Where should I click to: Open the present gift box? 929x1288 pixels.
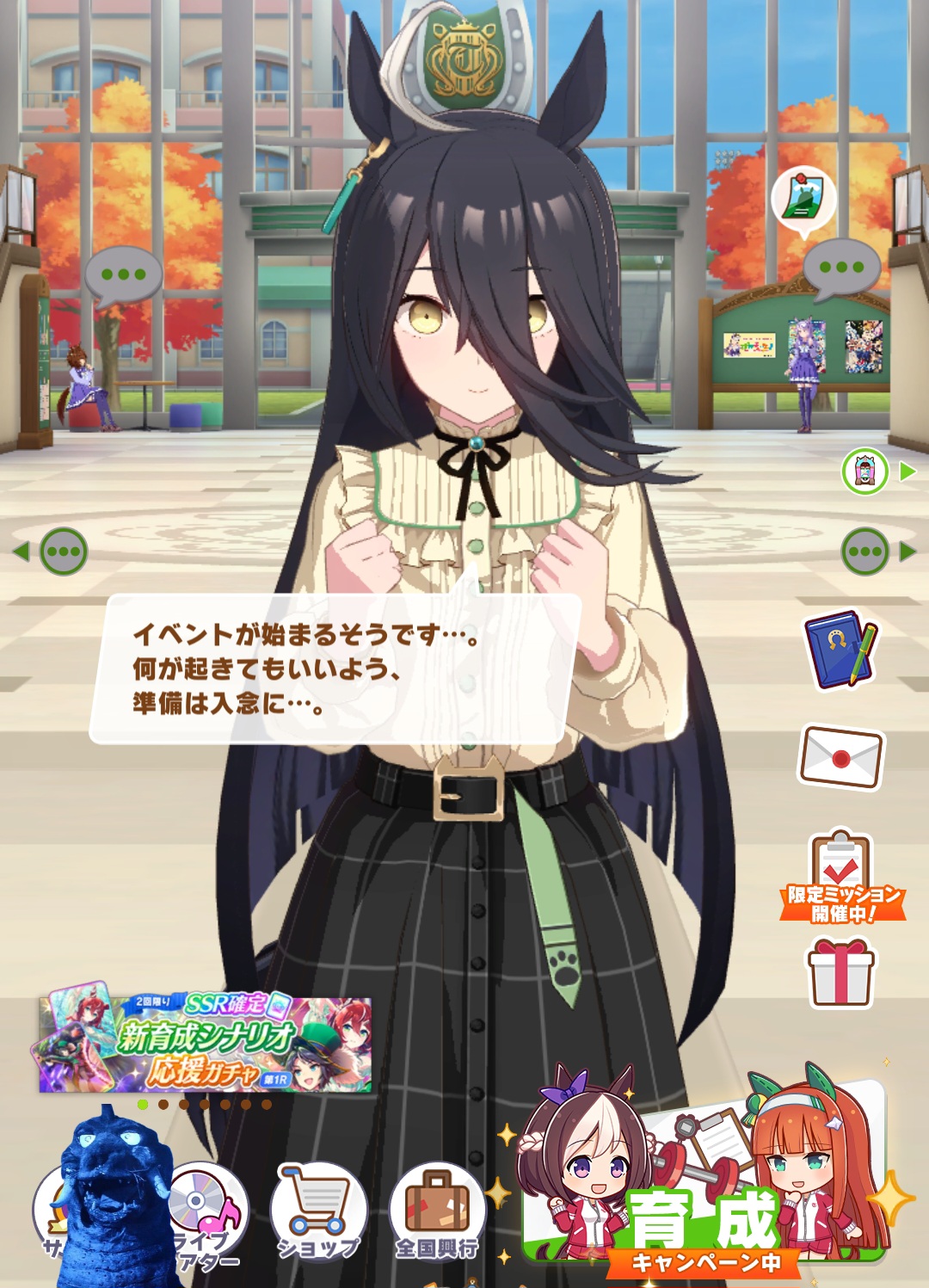[840, 972]
